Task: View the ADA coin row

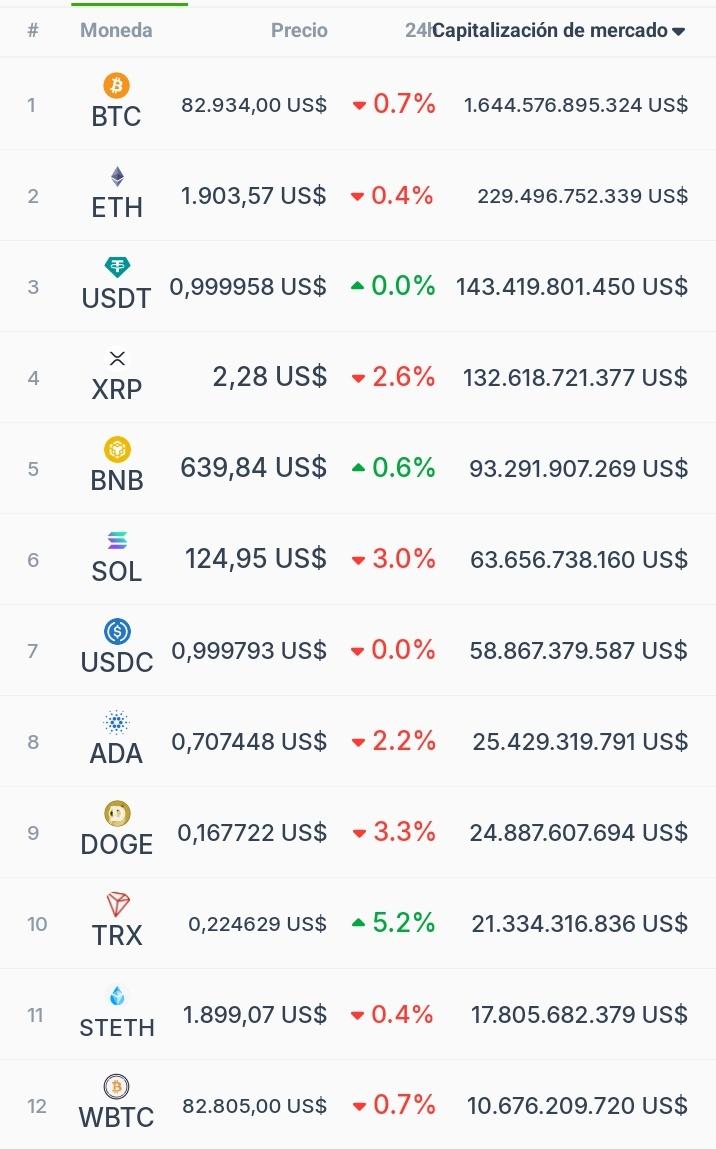Action: [358, 741]
